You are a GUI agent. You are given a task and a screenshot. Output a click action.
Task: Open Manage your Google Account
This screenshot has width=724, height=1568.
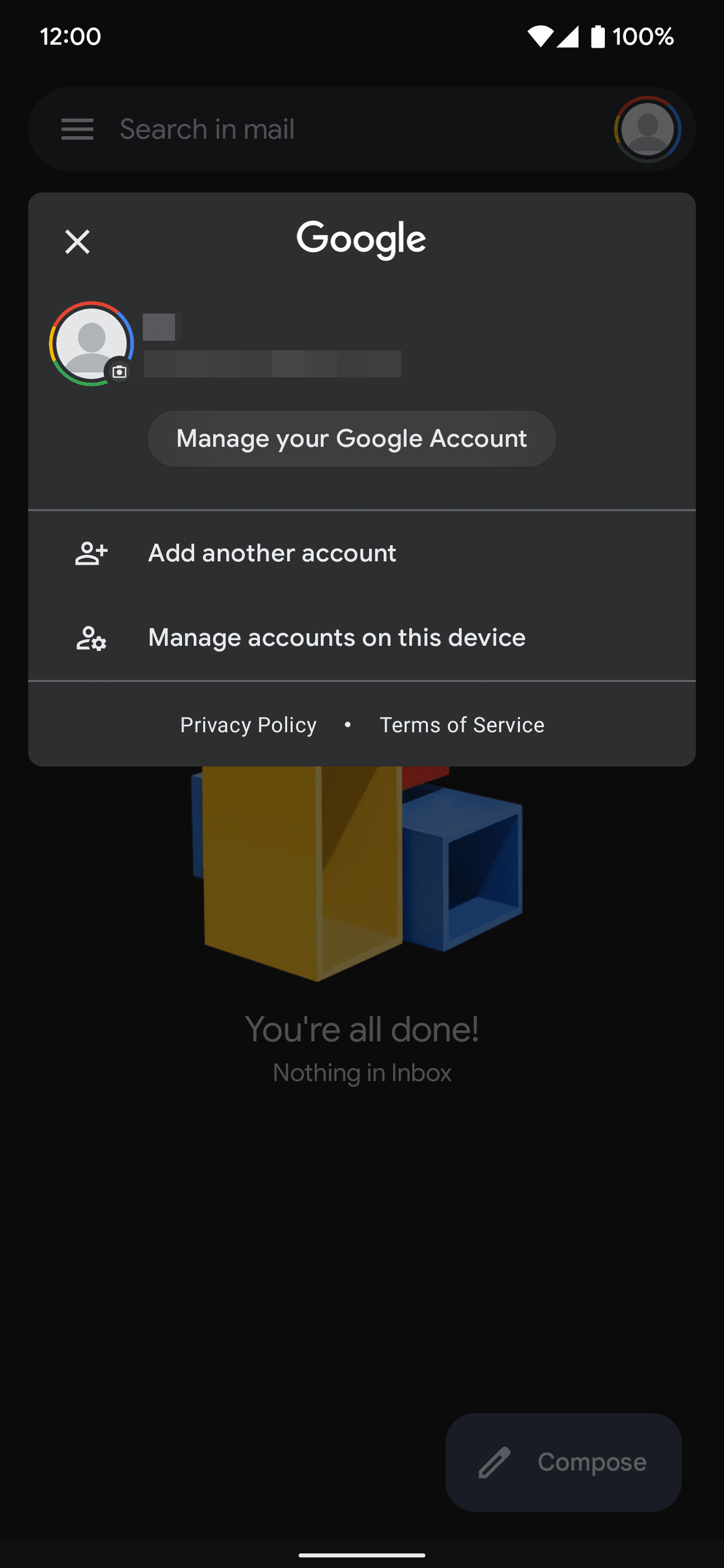[351, 439]
